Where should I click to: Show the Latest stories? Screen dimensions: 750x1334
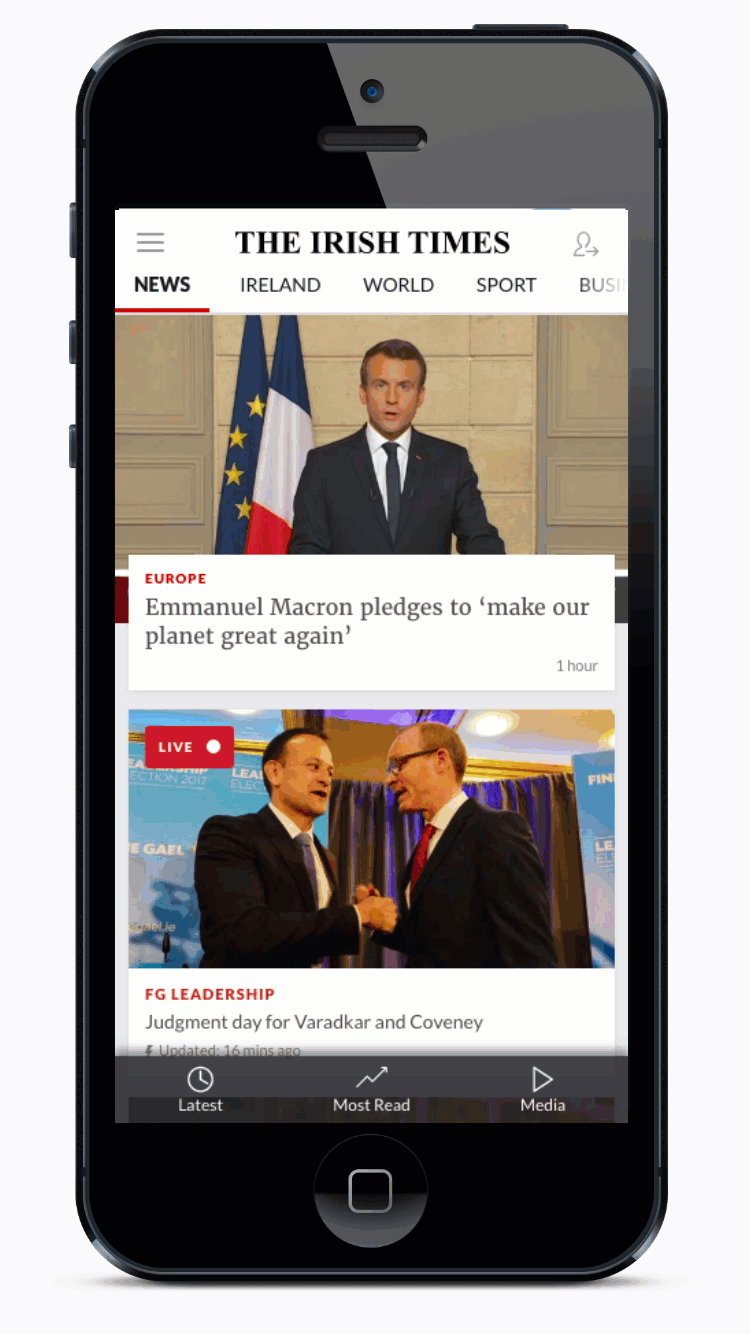(x=200, y=1088)
